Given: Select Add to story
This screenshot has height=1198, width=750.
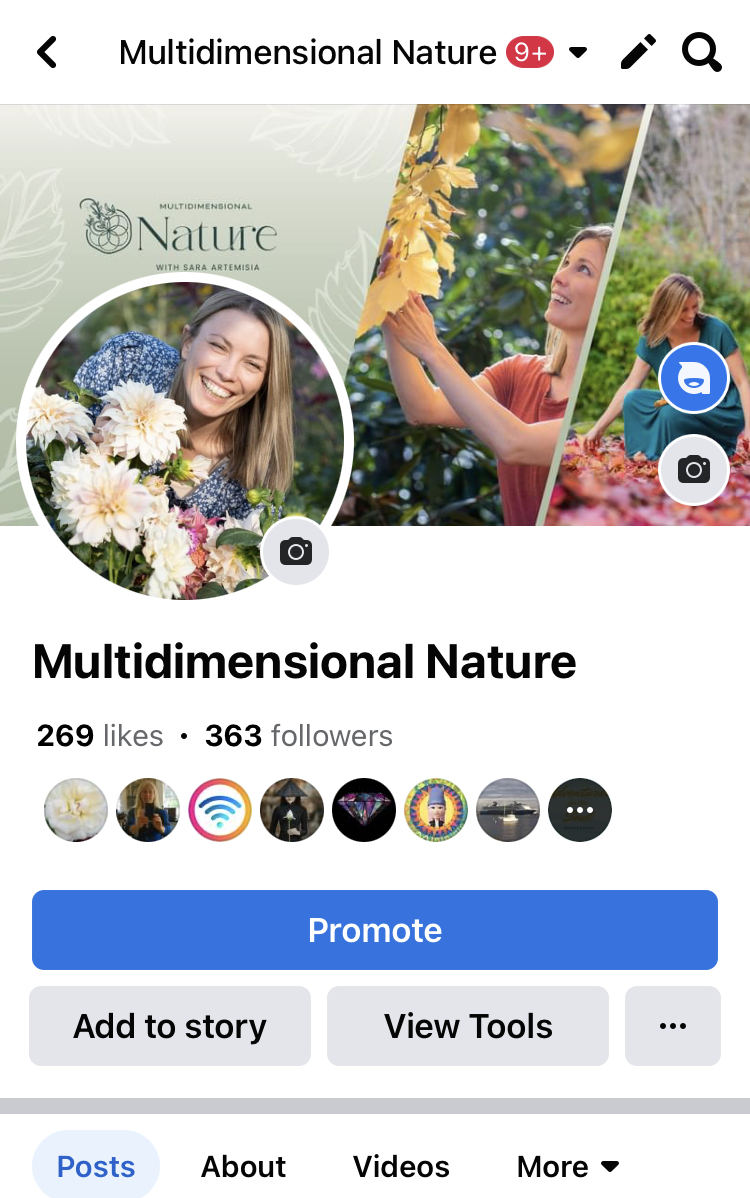Looking at the screenshot, I should tap(170, 1026).
